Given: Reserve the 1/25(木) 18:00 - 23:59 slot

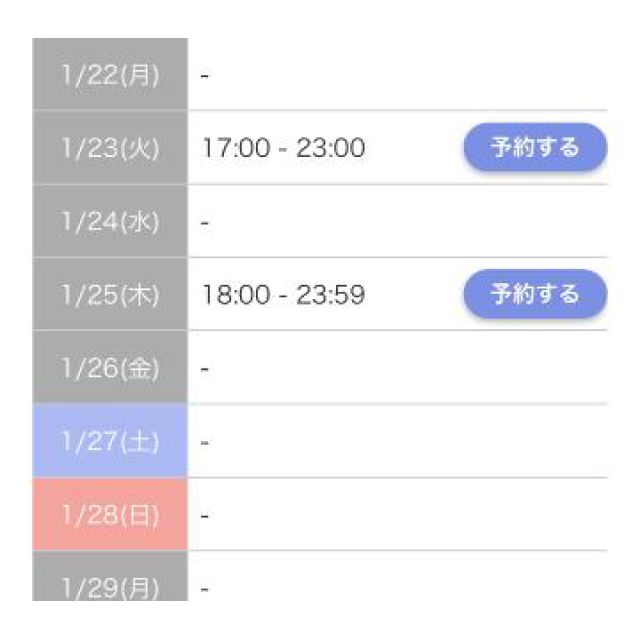Looking at the screenshot, I should coord(534,294).
